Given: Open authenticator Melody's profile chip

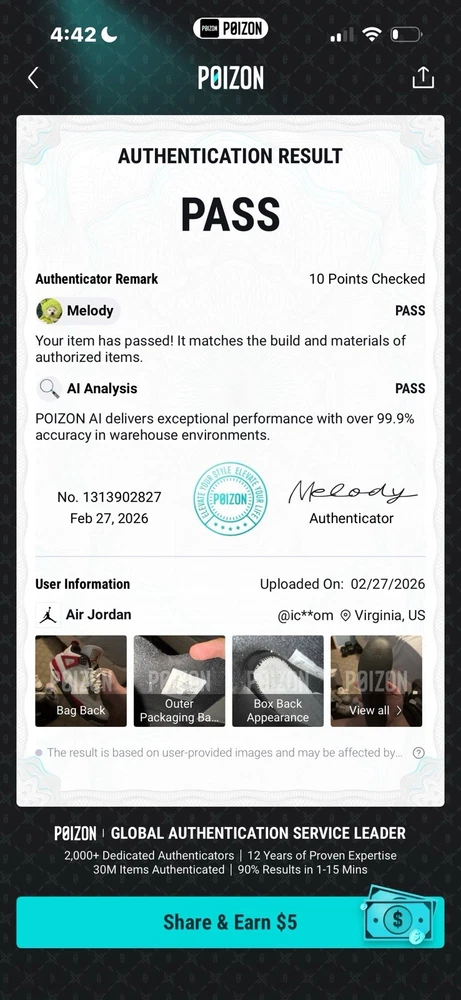Looking at the screenshot, I should (78, 311).
